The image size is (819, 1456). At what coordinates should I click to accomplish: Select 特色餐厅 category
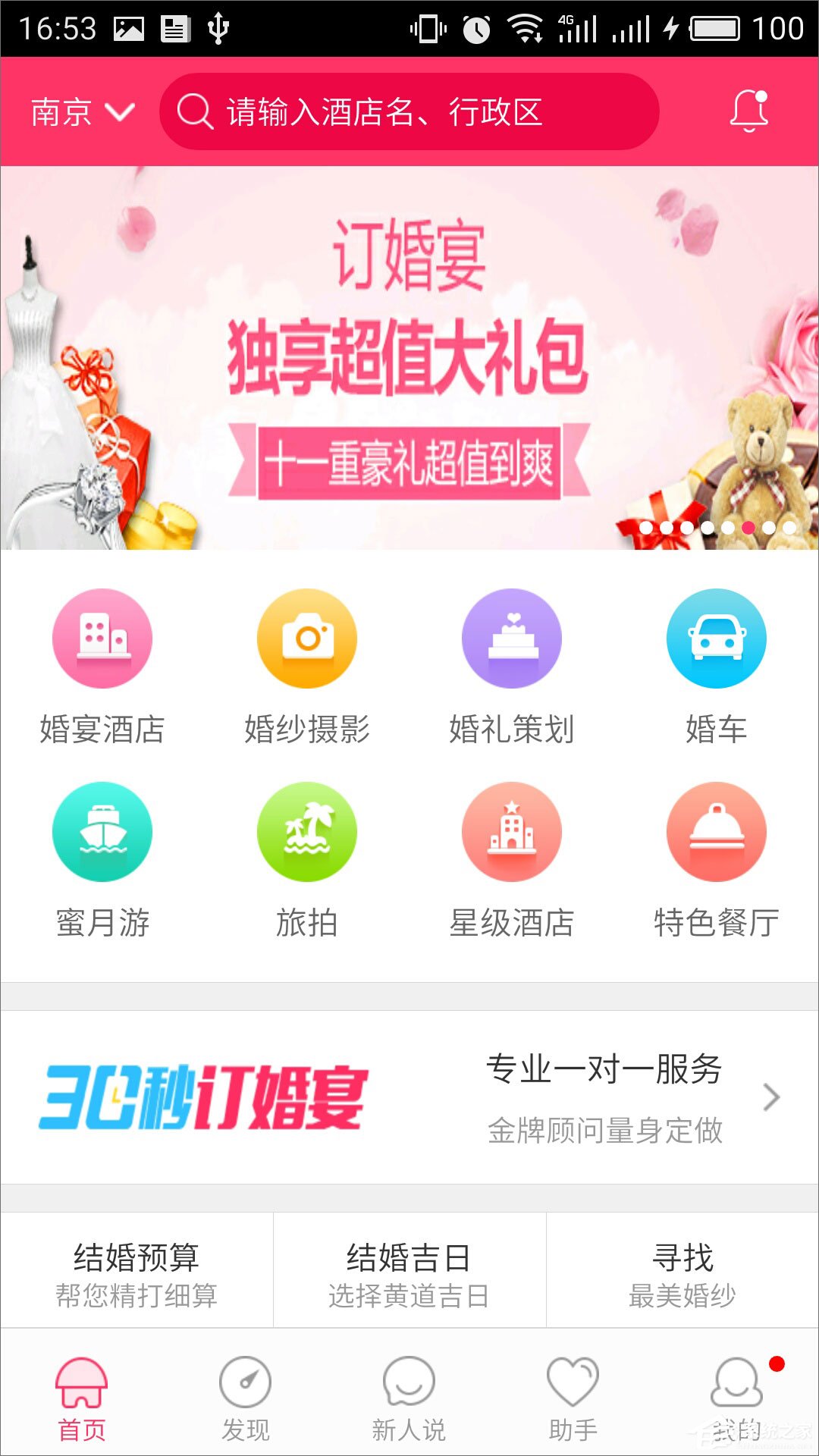(x=716, y=858)
